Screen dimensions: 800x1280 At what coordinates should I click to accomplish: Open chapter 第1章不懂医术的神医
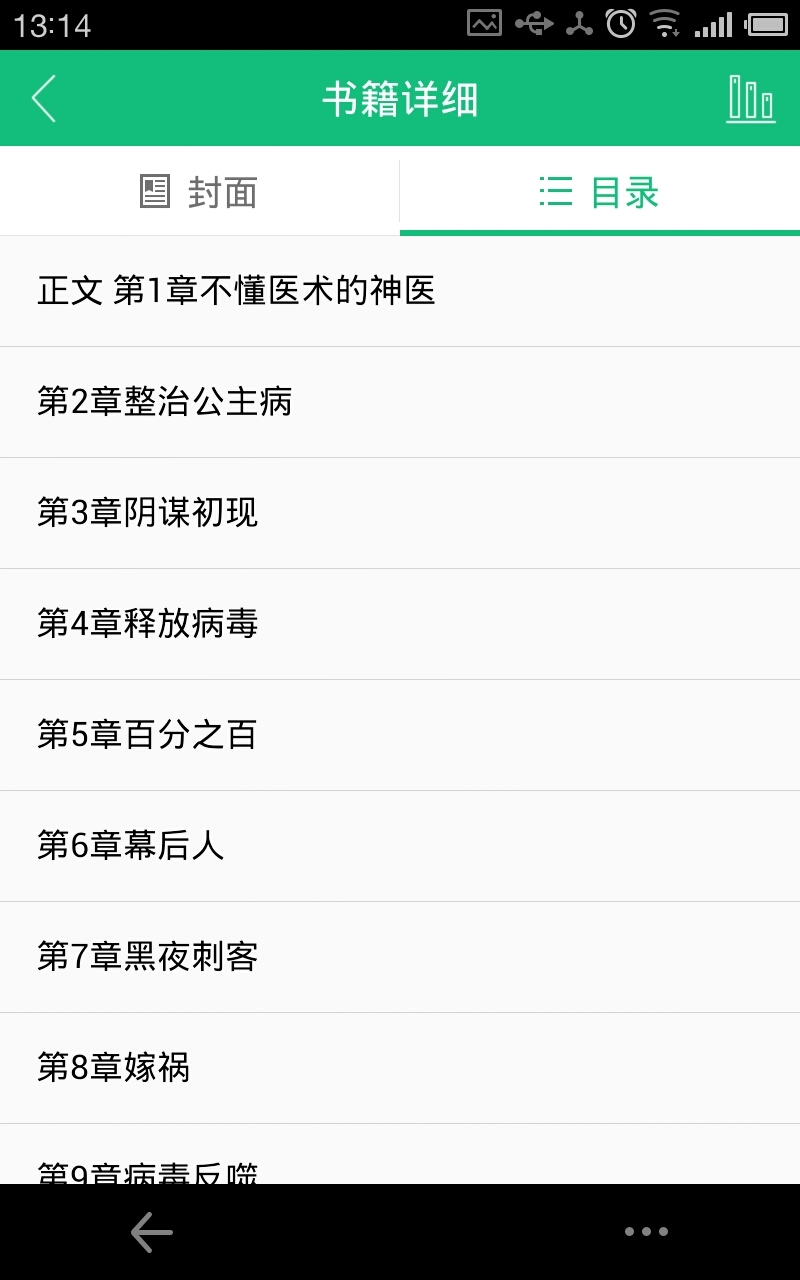[x=400, y=292]
